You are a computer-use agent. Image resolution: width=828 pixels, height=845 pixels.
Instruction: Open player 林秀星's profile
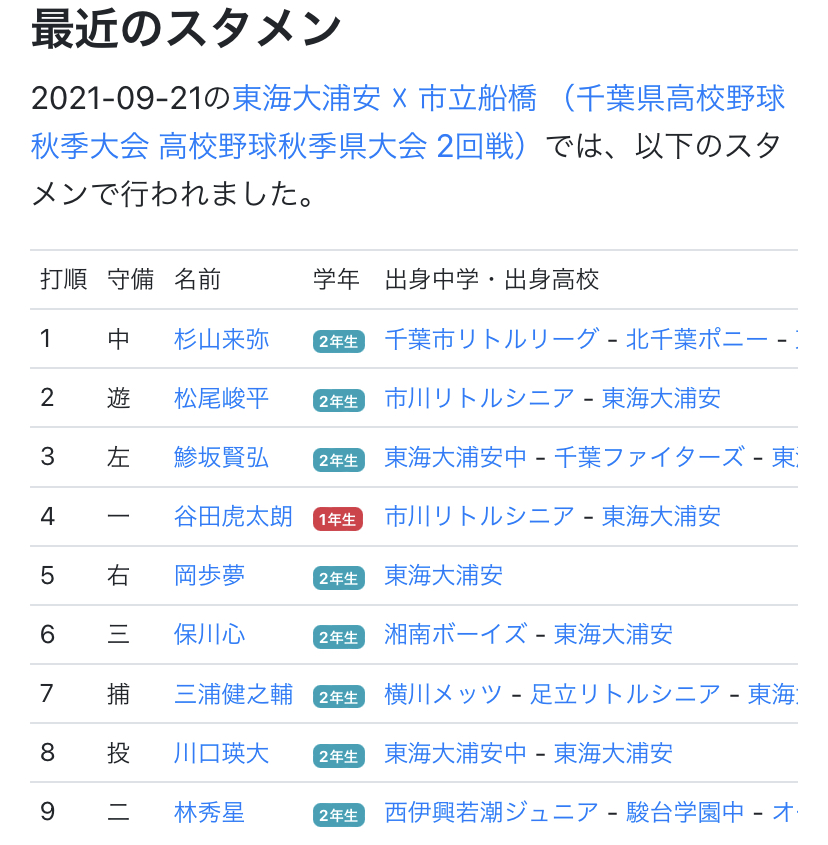click(209, 812)
